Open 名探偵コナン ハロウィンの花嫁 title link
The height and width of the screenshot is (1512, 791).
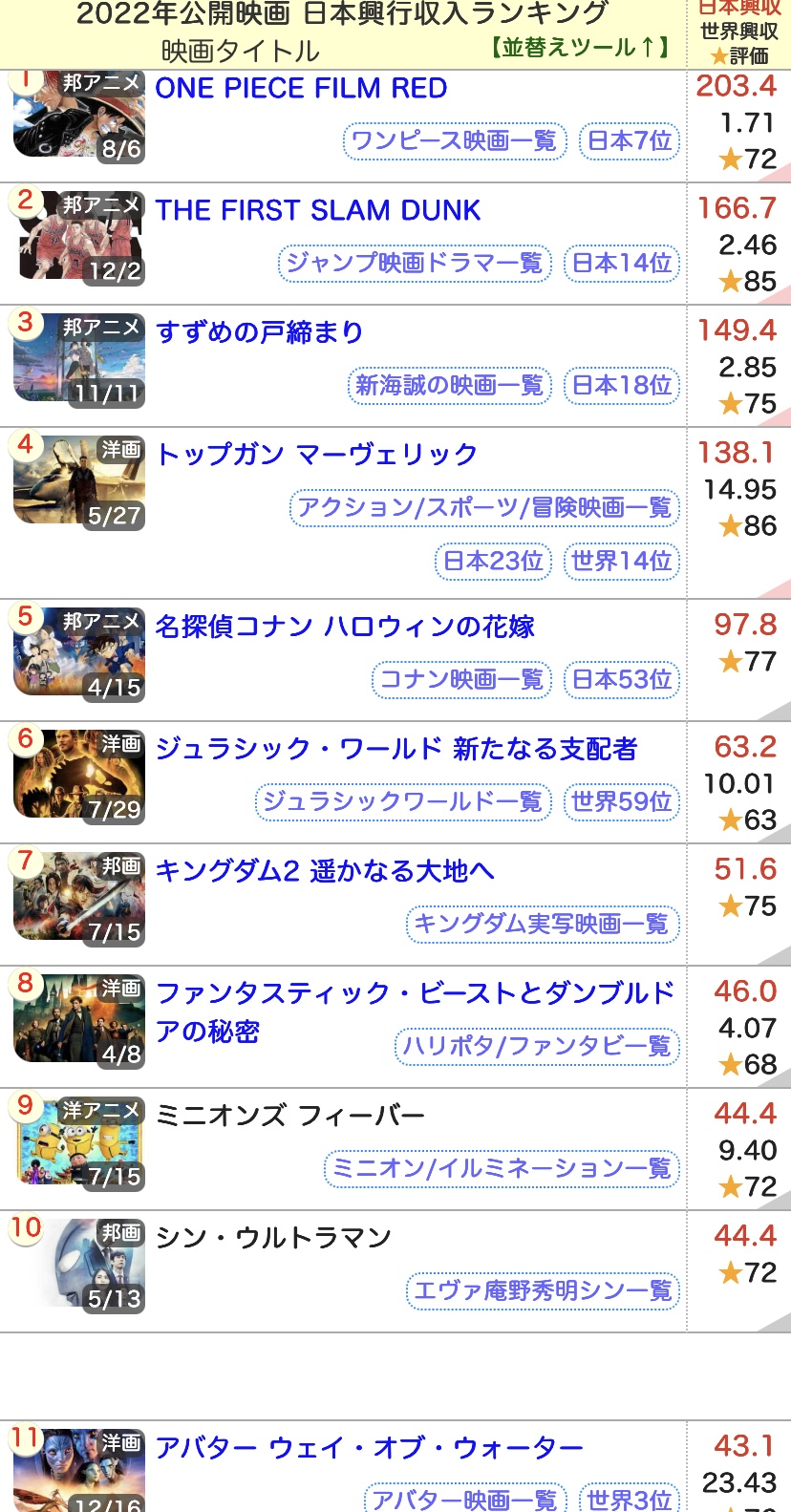[345, 627]
